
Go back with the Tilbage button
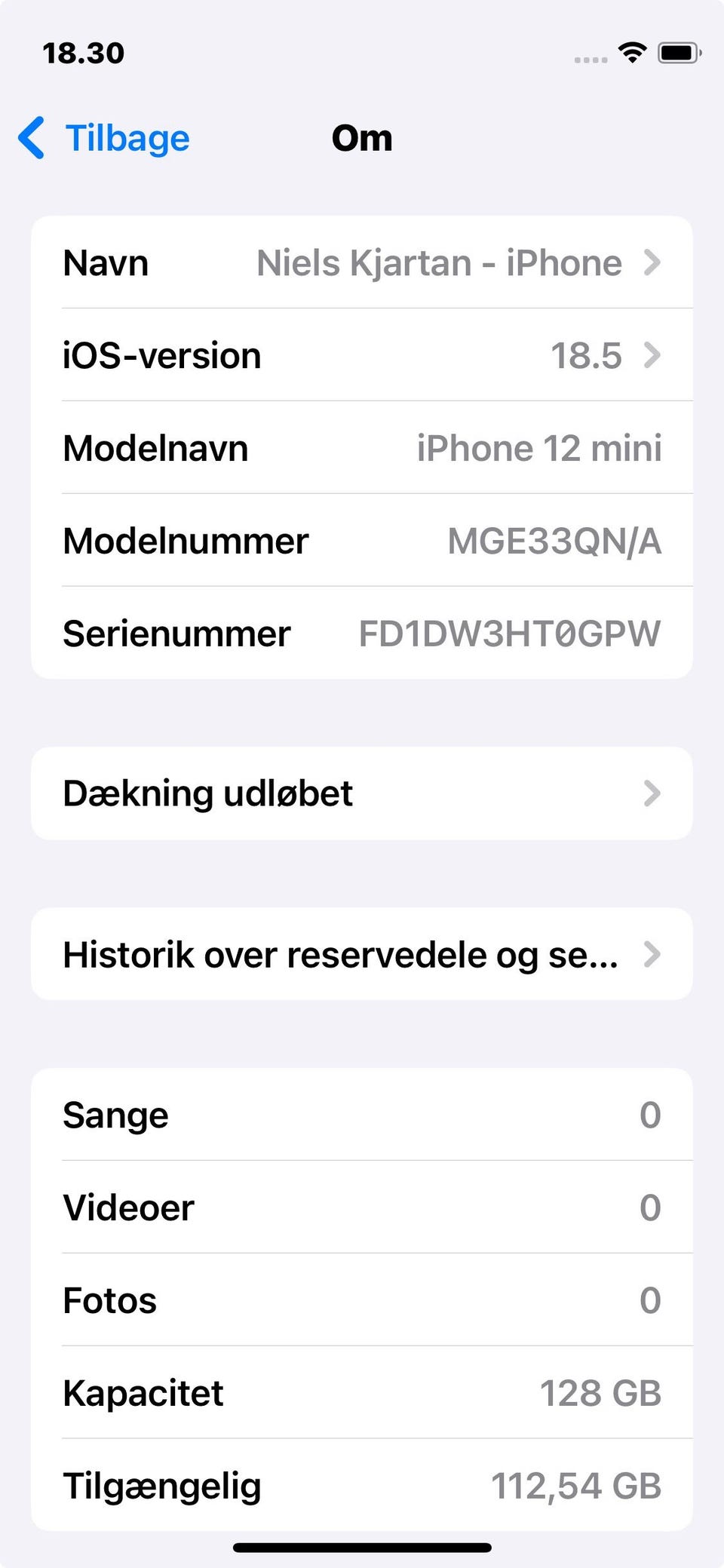[104, 138]
